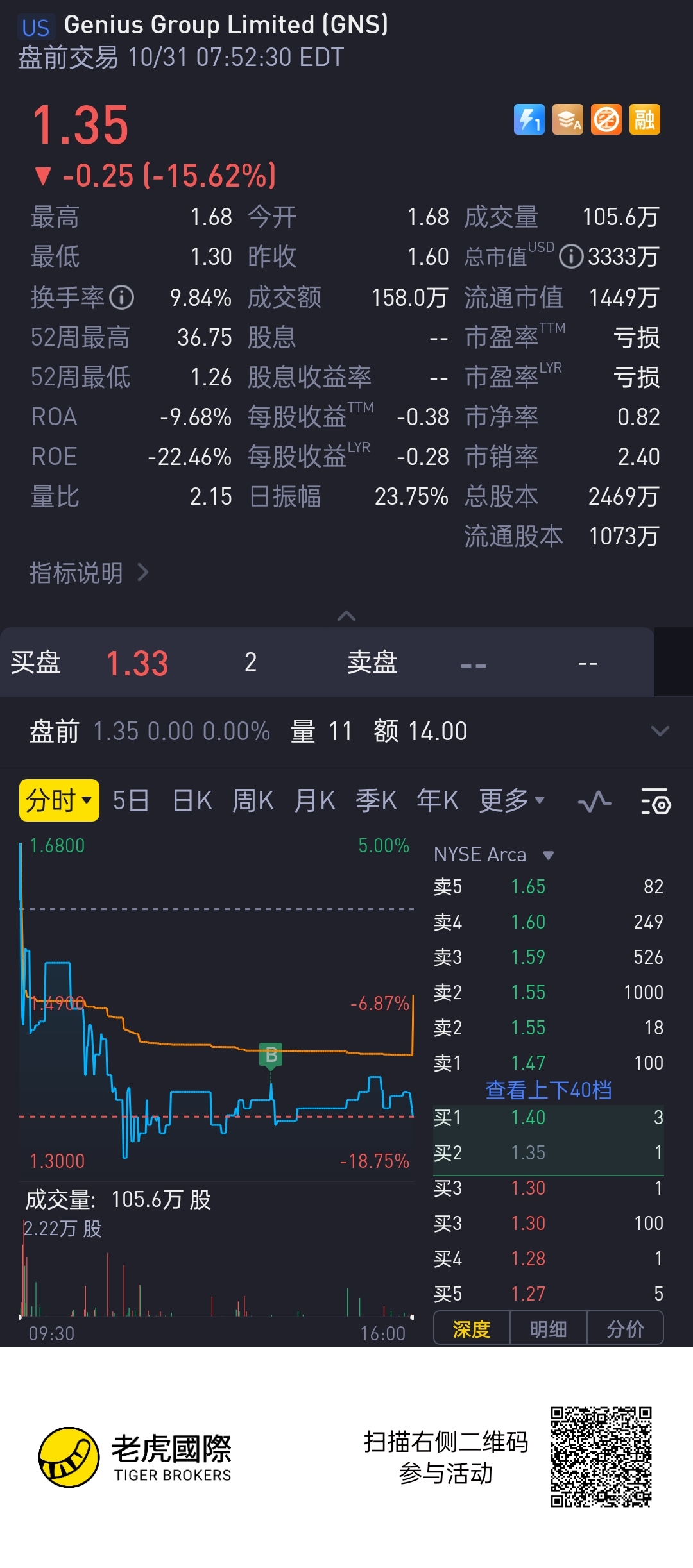Select the 分时 intraday chart tab
This screenshot has height=1568, width=693.
59,800
